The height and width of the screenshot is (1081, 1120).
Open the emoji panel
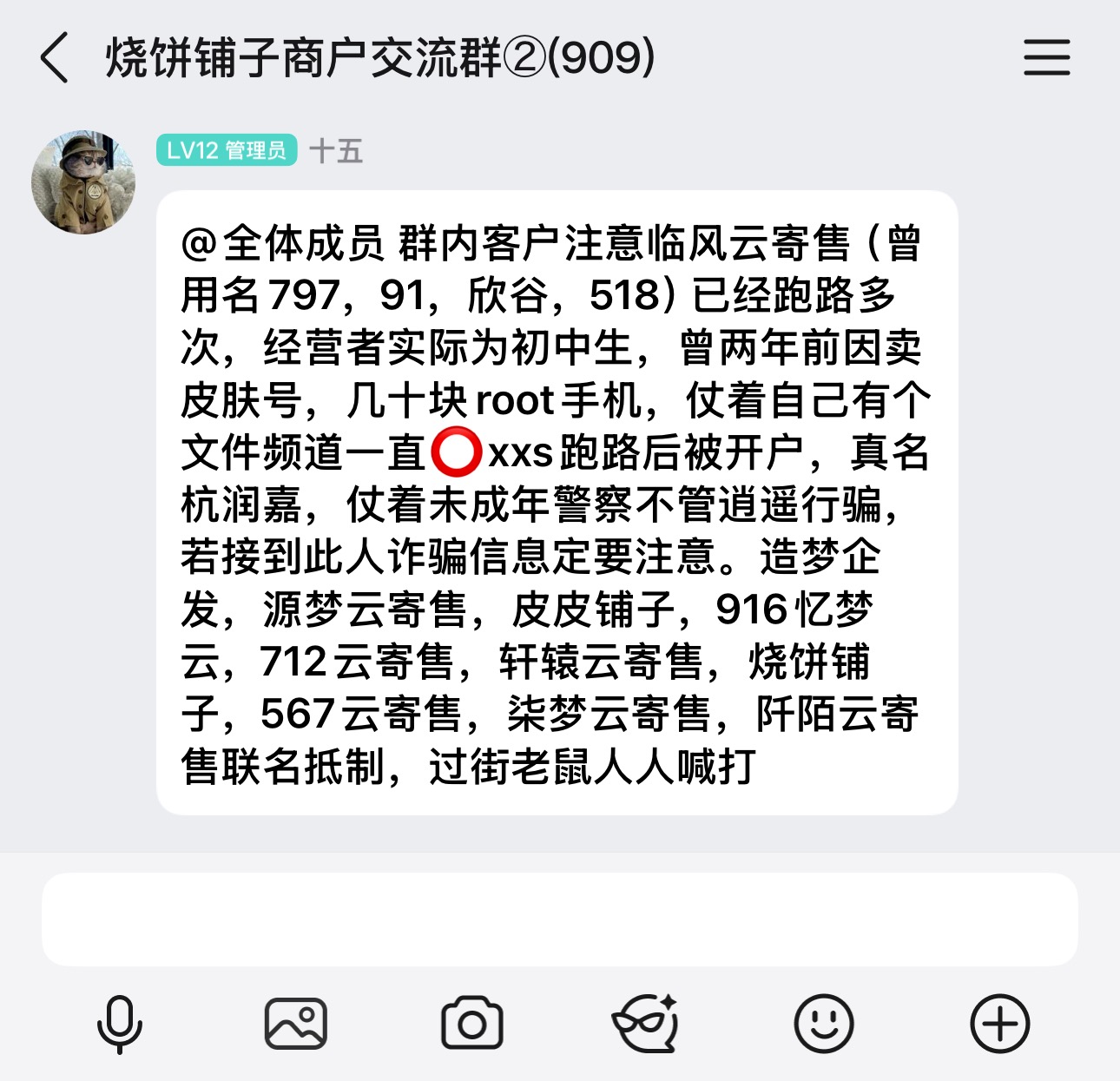(823, 1024)
